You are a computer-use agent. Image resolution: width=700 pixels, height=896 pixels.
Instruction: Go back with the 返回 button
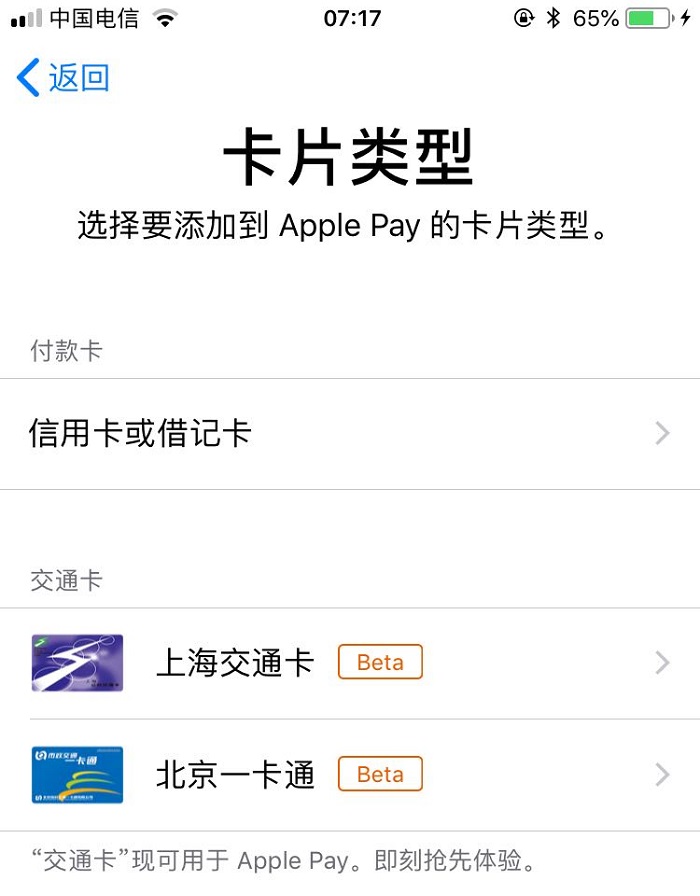pyautogui.click(x=63, y=78)
